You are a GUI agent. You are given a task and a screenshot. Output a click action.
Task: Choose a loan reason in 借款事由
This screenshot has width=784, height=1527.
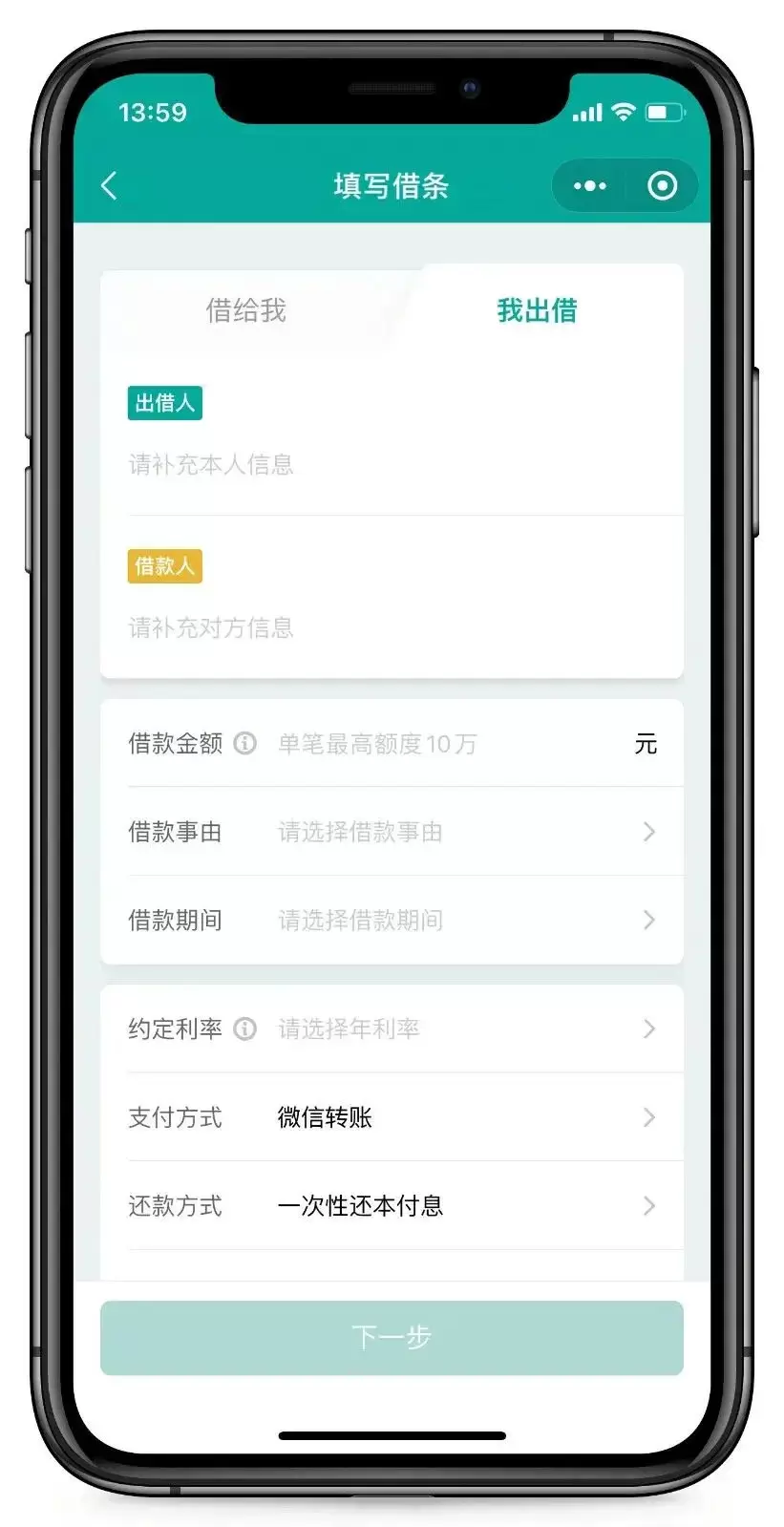pos(458,832)
